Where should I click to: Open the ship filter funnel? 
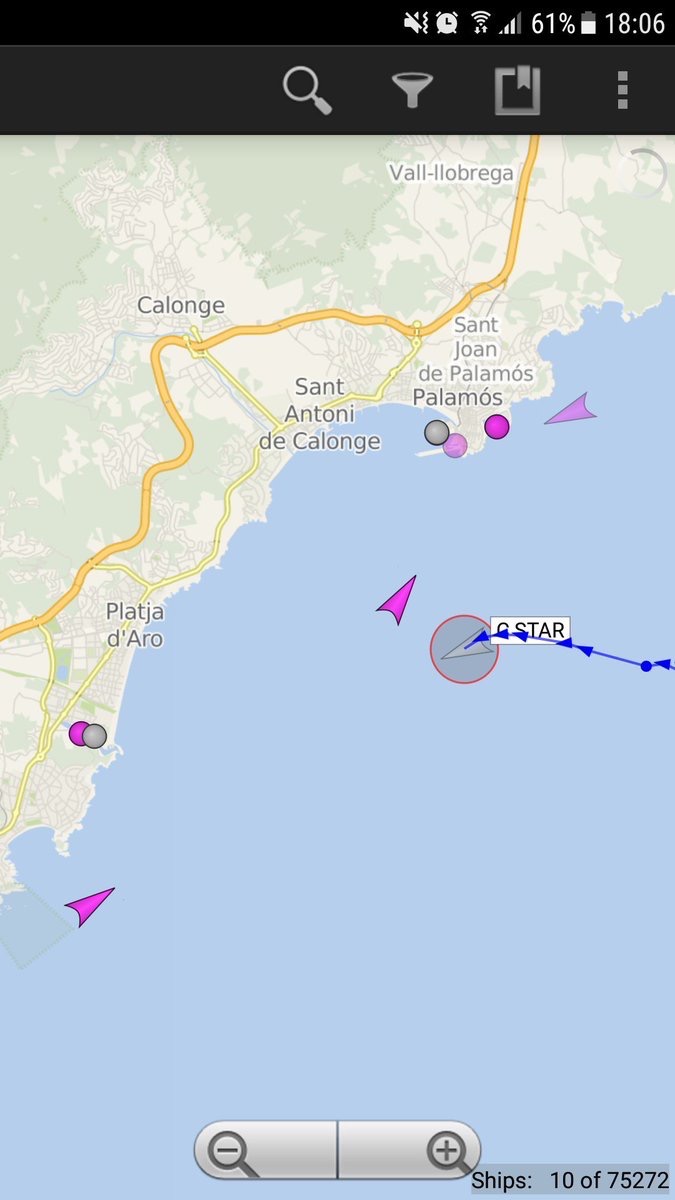coord(412,90)
